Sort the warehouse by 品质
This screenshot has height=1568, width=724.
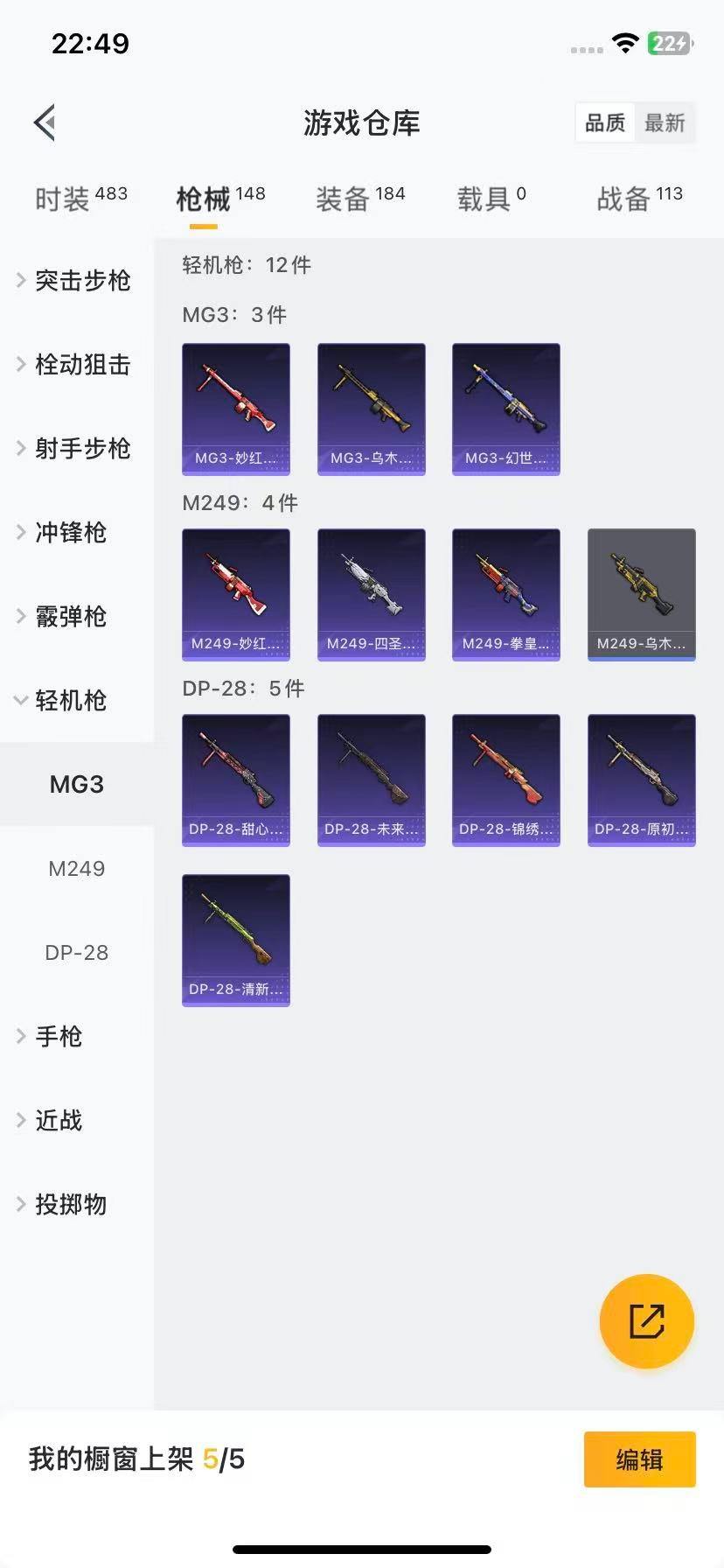(x=605, y=122)
